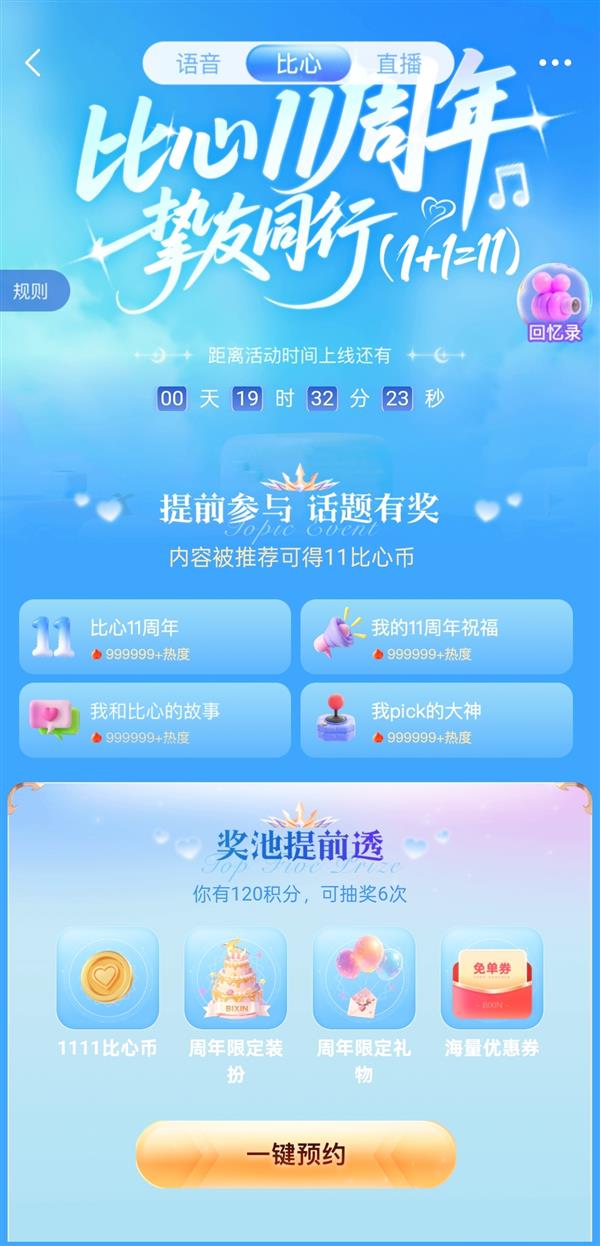The height and width of the screenshot is (1246, 600).
Task: Switch to the 直播 tab
Action: (x=398, y=64)
